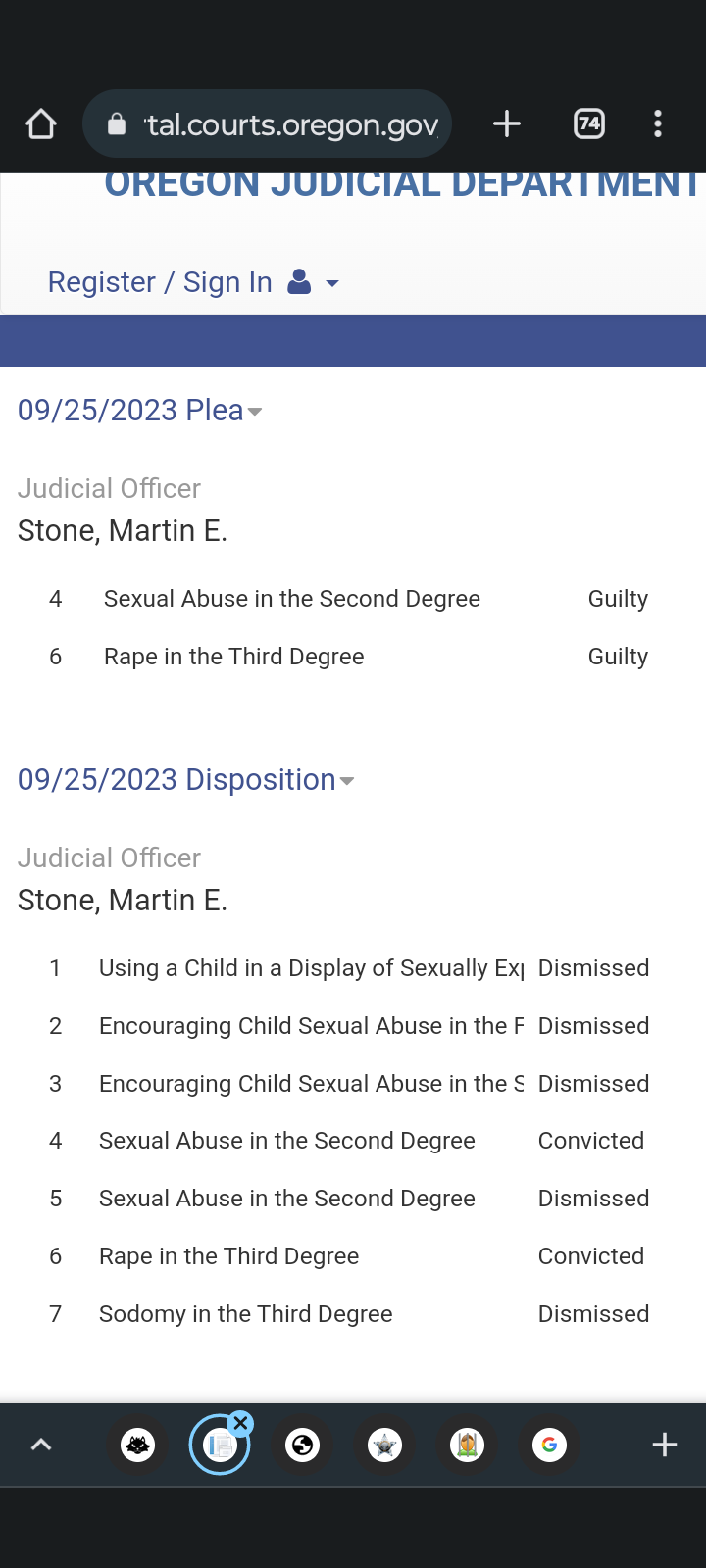Viewport: 706px width, 1568px height.
Task: Collapse the 09/25/2023 Disposition section
Action: [186, 779]
